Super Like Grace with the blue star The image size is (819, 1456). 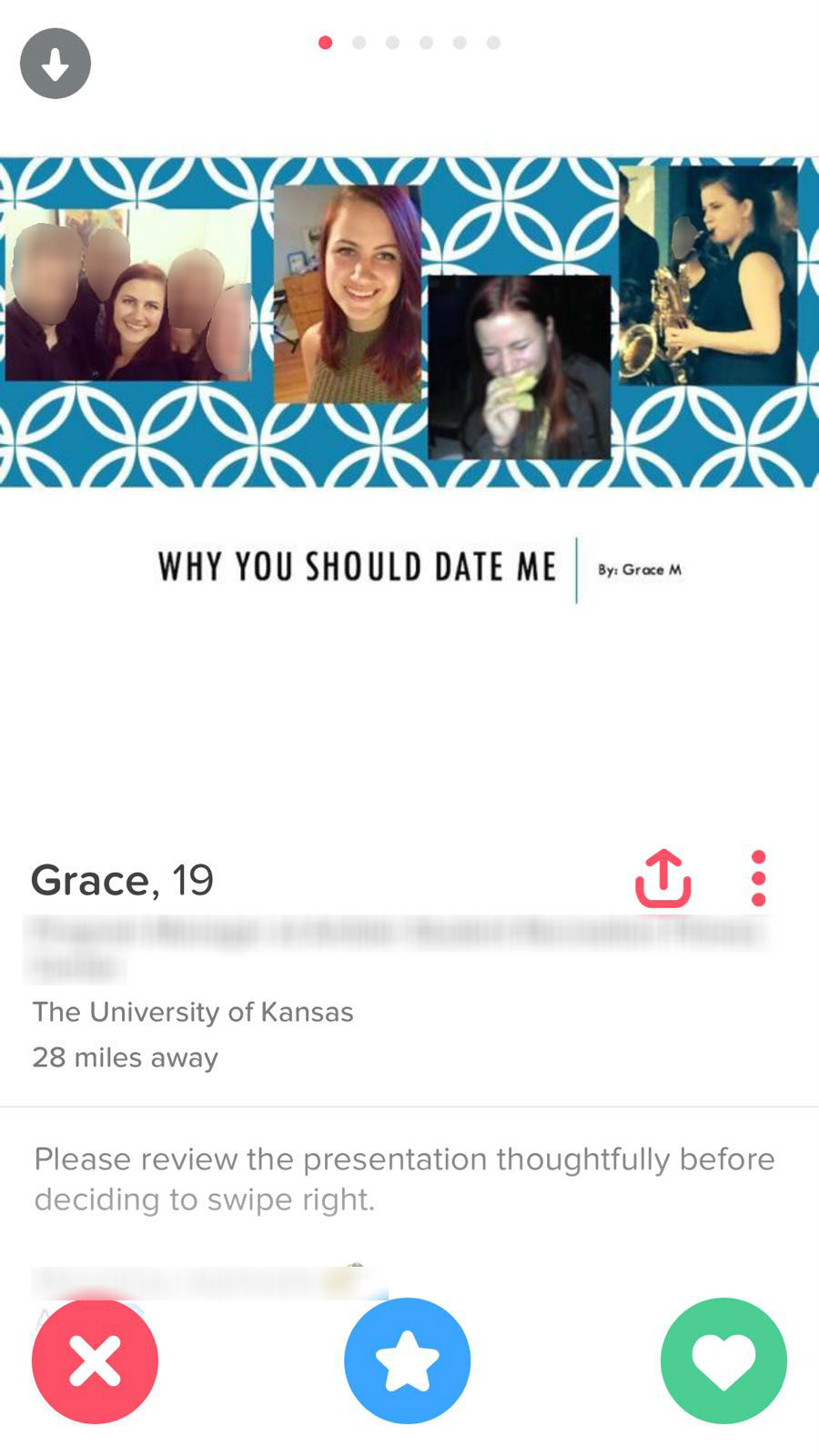tap(408, 1361)
